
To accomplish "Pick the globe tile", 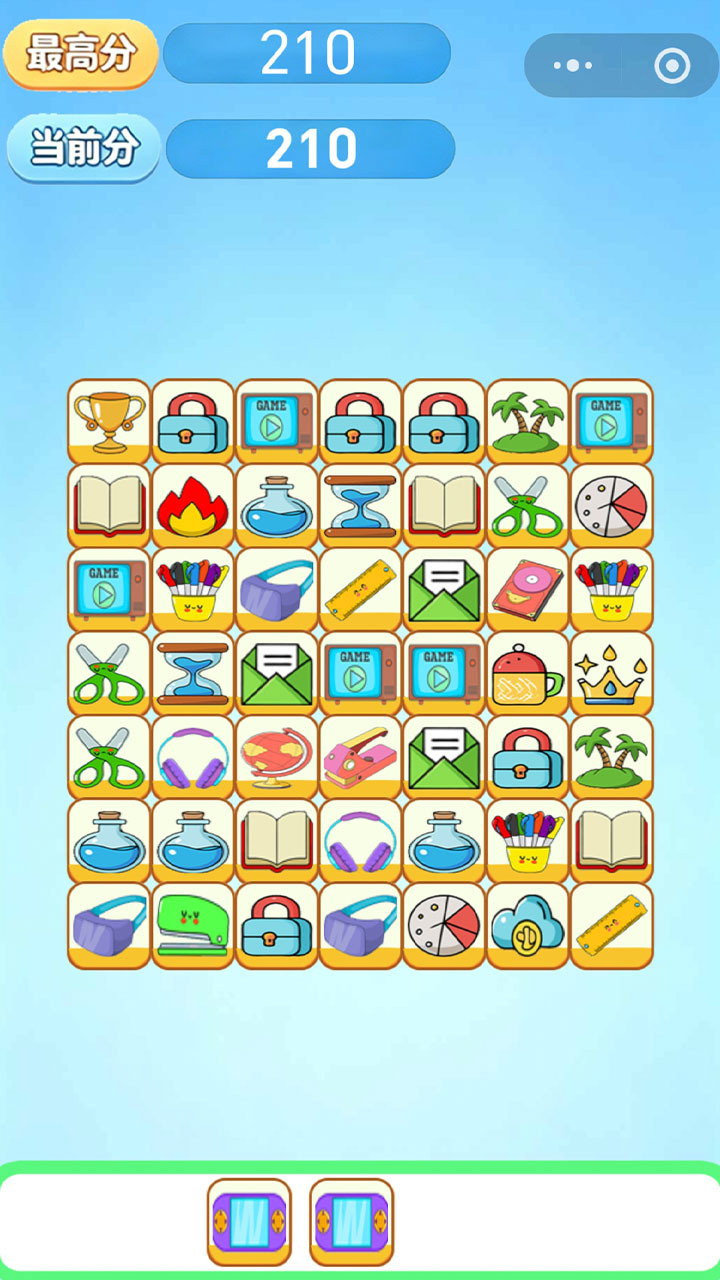I will coord(277,758).
